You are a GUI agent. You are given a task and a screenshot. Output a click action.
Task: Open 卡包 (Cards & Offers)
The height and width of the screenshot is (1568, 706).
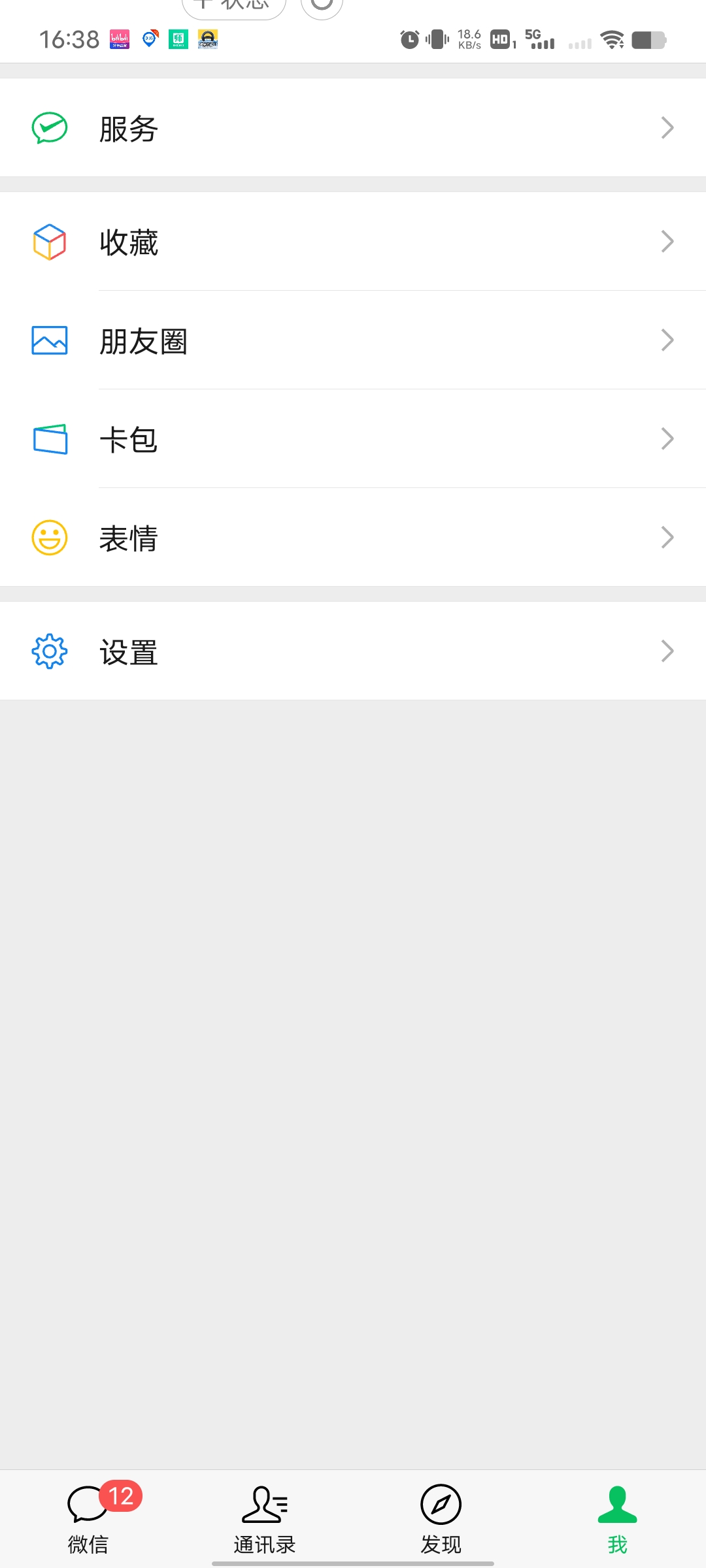[x=353, y=439]
